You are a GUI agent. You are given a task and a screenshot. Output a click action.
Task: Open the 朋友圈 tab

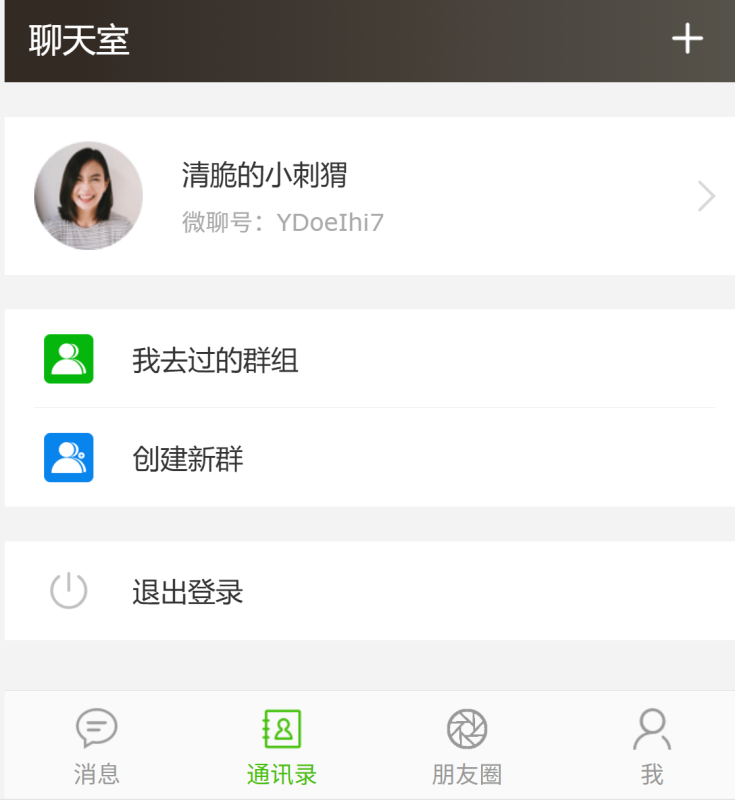pos(467,746)
